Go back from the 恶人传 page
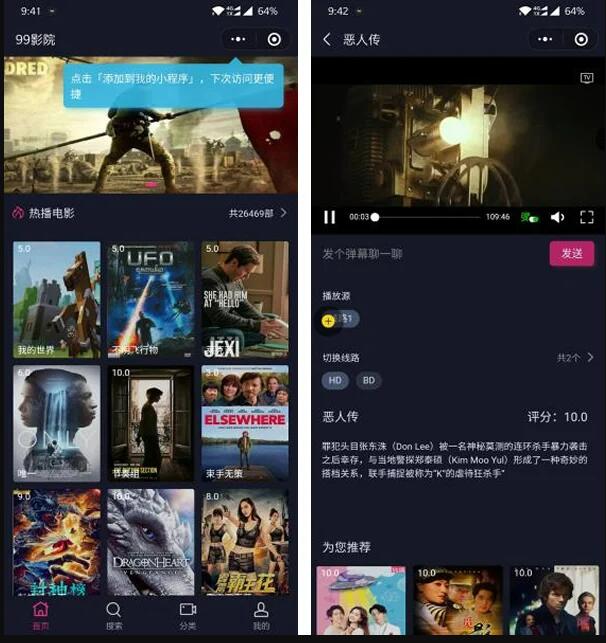Viewport: 606px width, 643px height. [327, 39]
